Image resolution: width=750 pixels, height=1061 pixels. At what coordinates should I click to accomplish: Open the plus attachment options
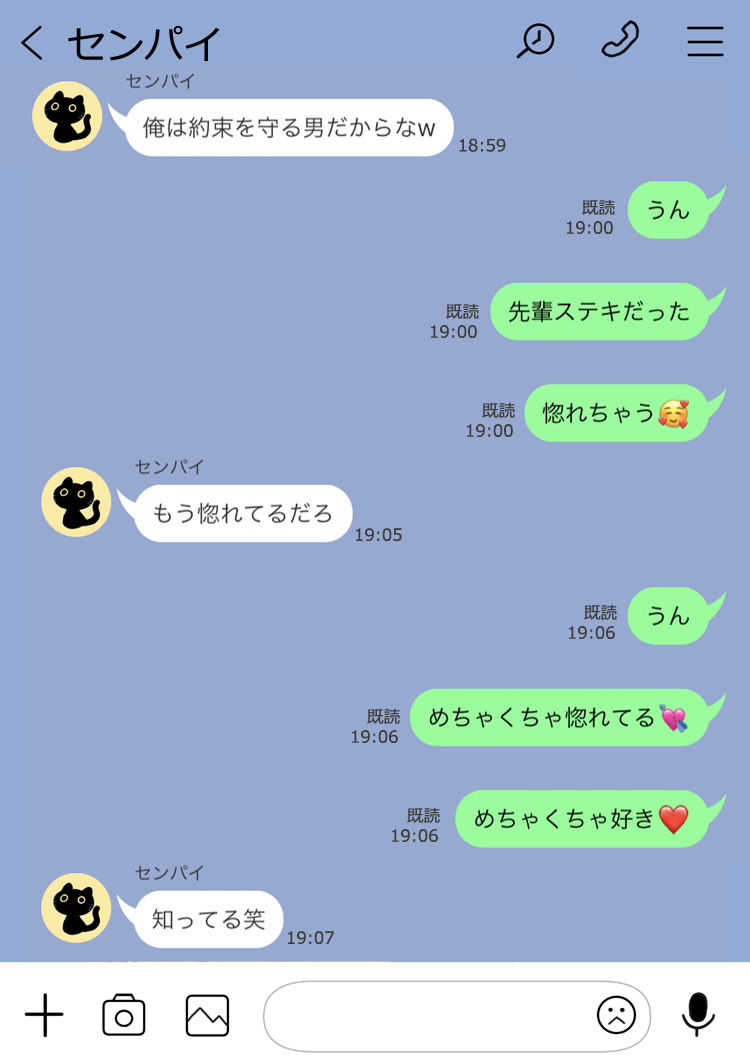[x=43, y=1016]
